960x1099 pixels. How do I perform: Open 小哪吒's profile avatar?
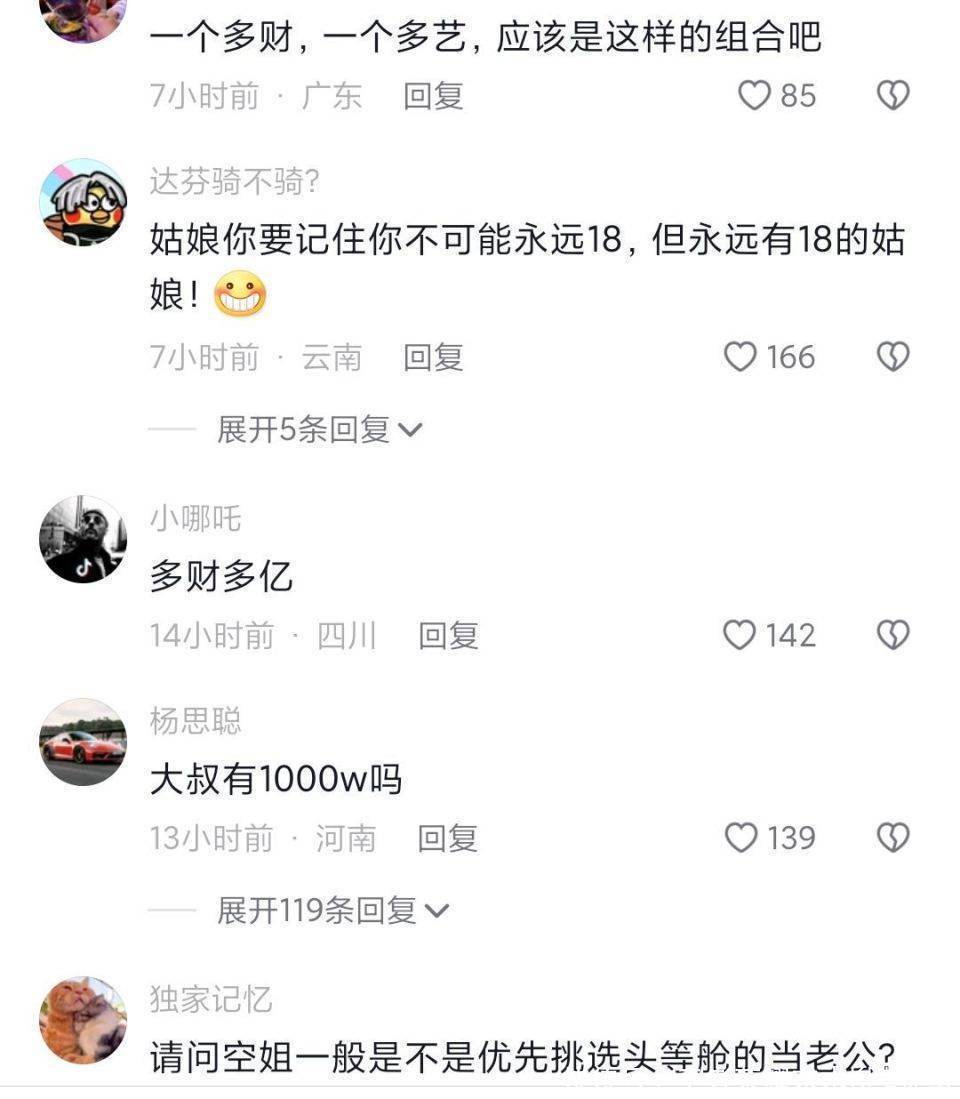click(83, 538)
